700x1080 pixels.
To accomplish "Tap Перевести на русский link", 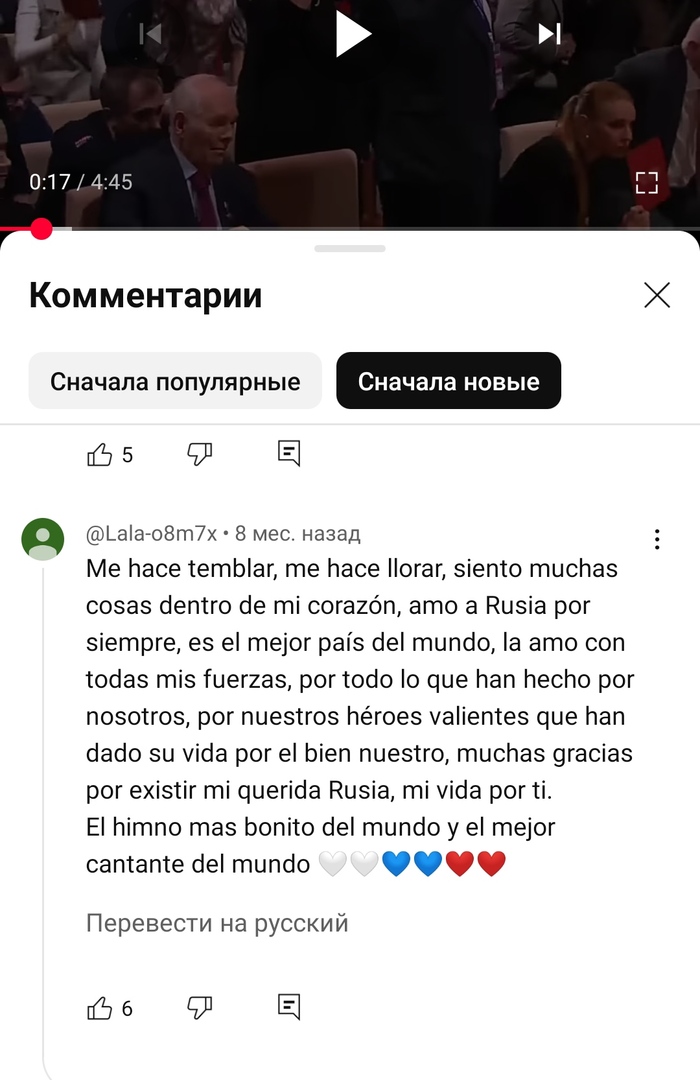I will [217, 923].
